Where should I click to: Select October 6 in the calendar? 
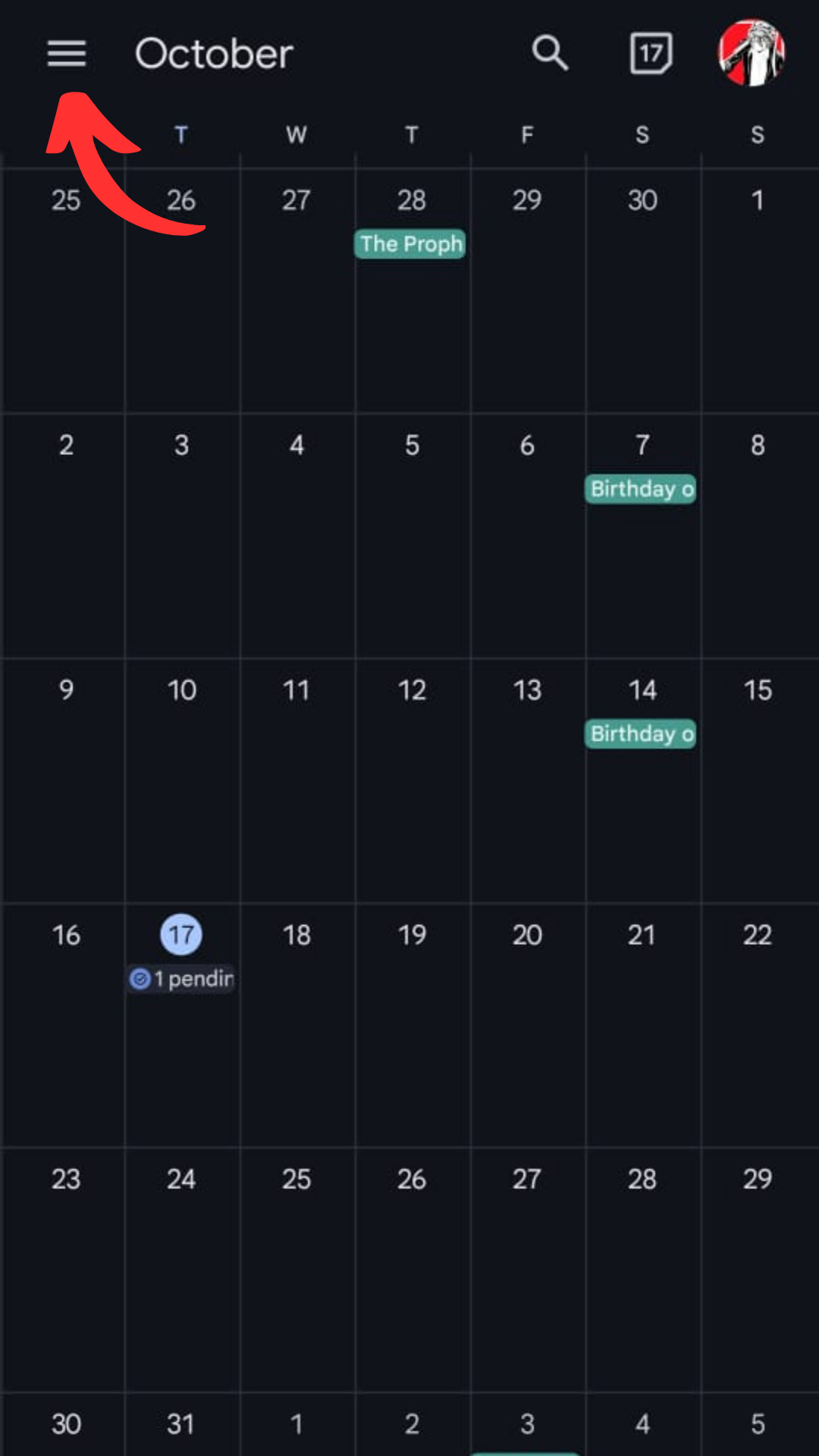click(527, 445)
